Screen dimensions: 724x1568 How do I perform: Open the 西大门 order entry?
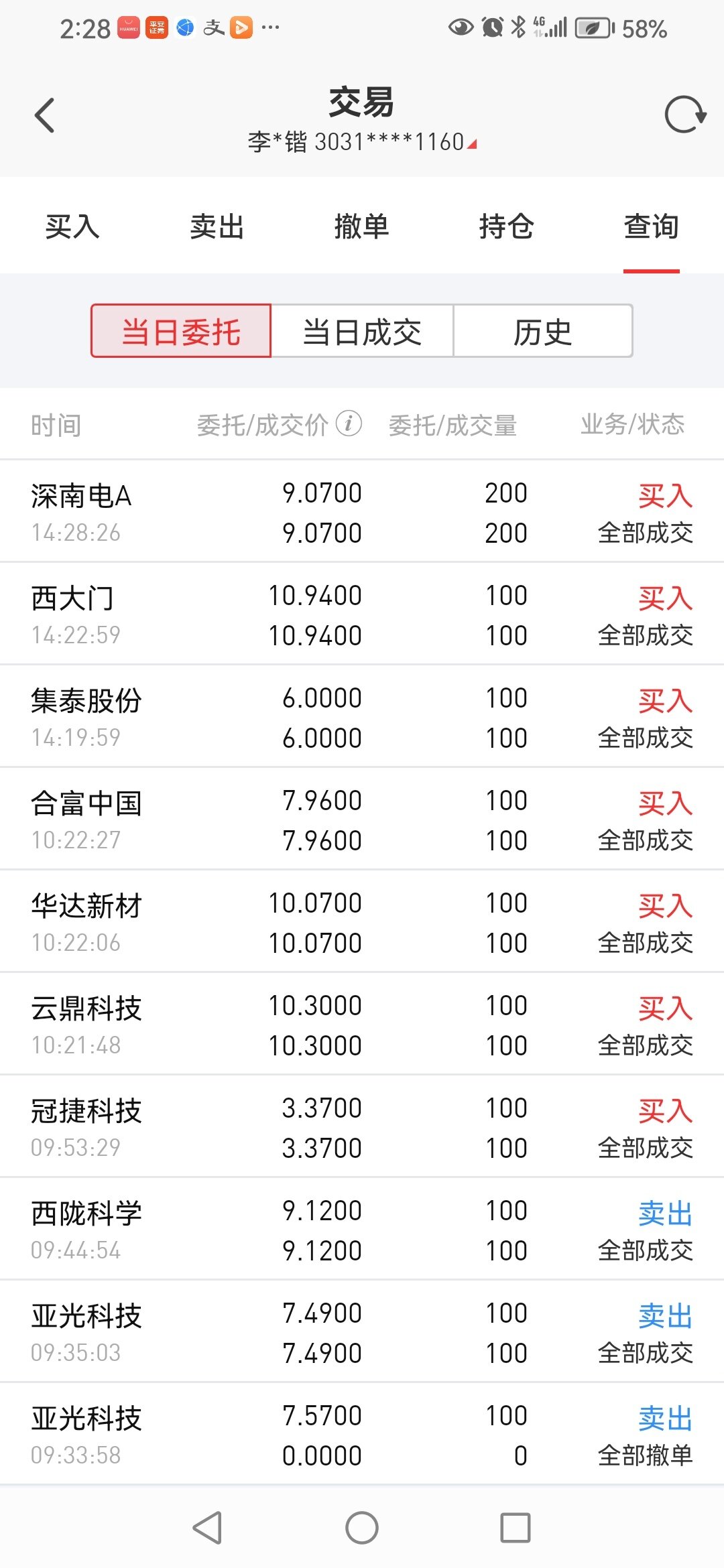362,614
